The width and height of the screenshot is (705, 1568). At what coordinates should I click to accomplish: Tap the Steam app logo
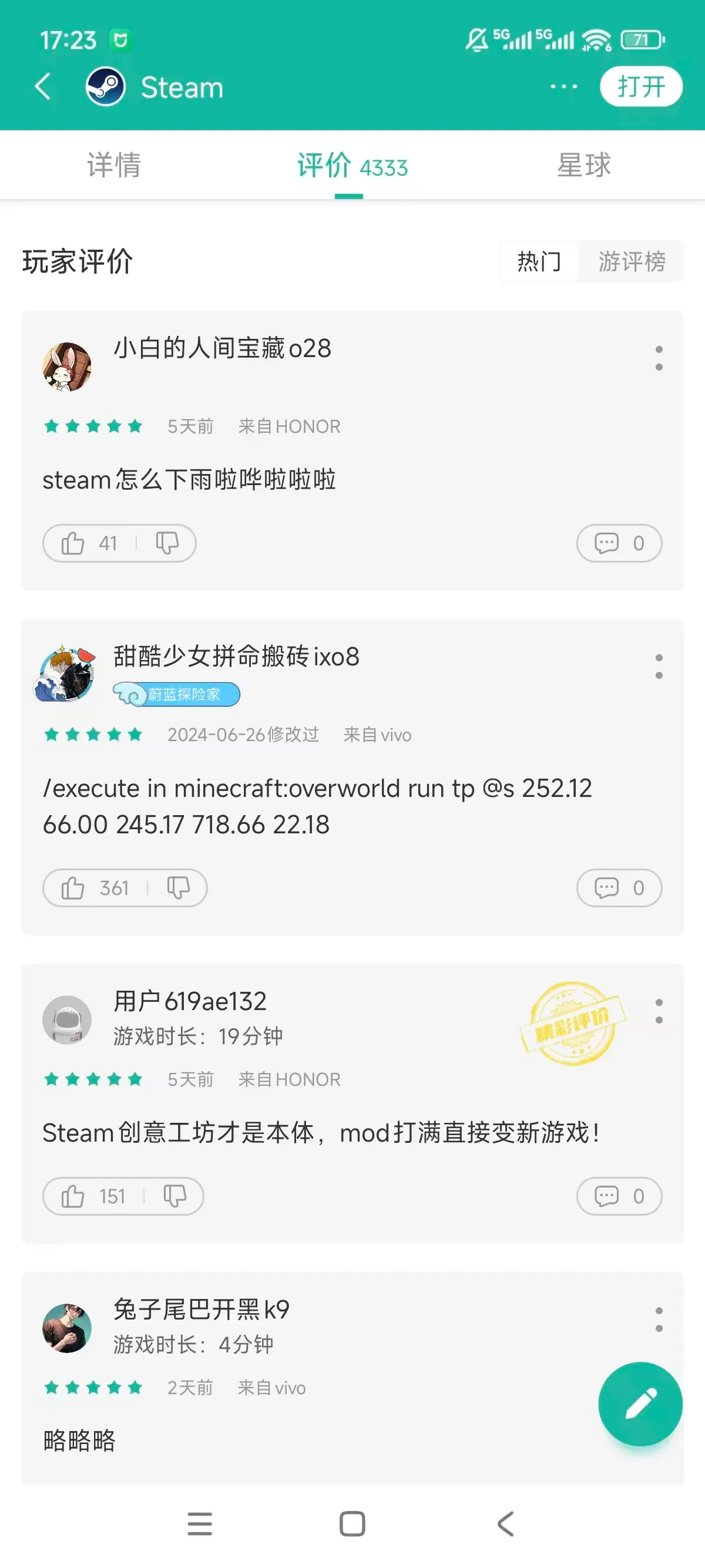pos(105,86)
